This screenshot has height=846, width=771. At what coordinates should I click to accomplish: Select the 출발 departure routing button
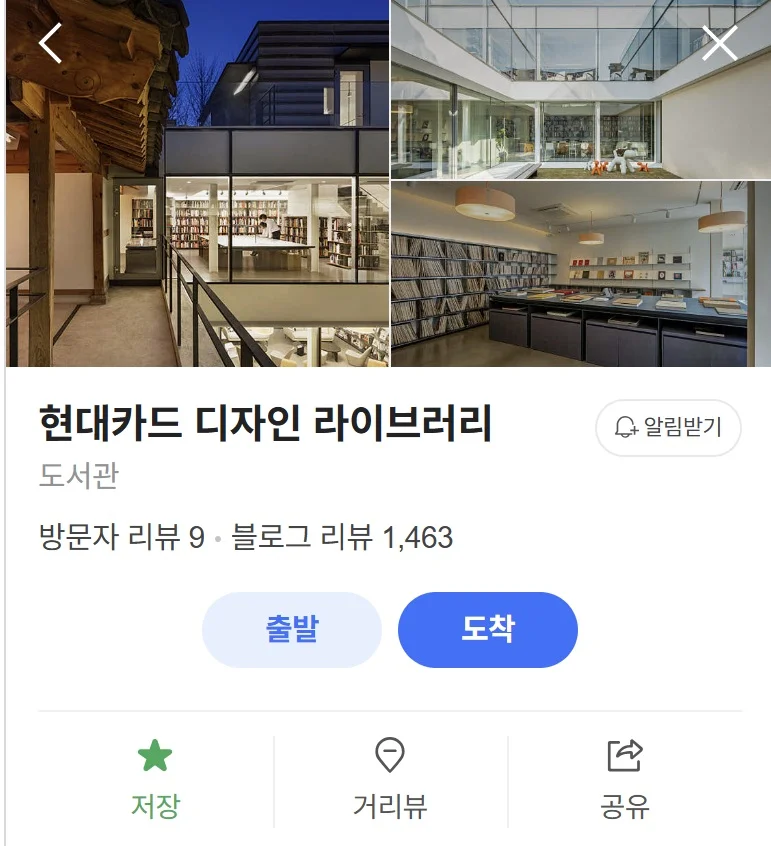click(291, 629)
